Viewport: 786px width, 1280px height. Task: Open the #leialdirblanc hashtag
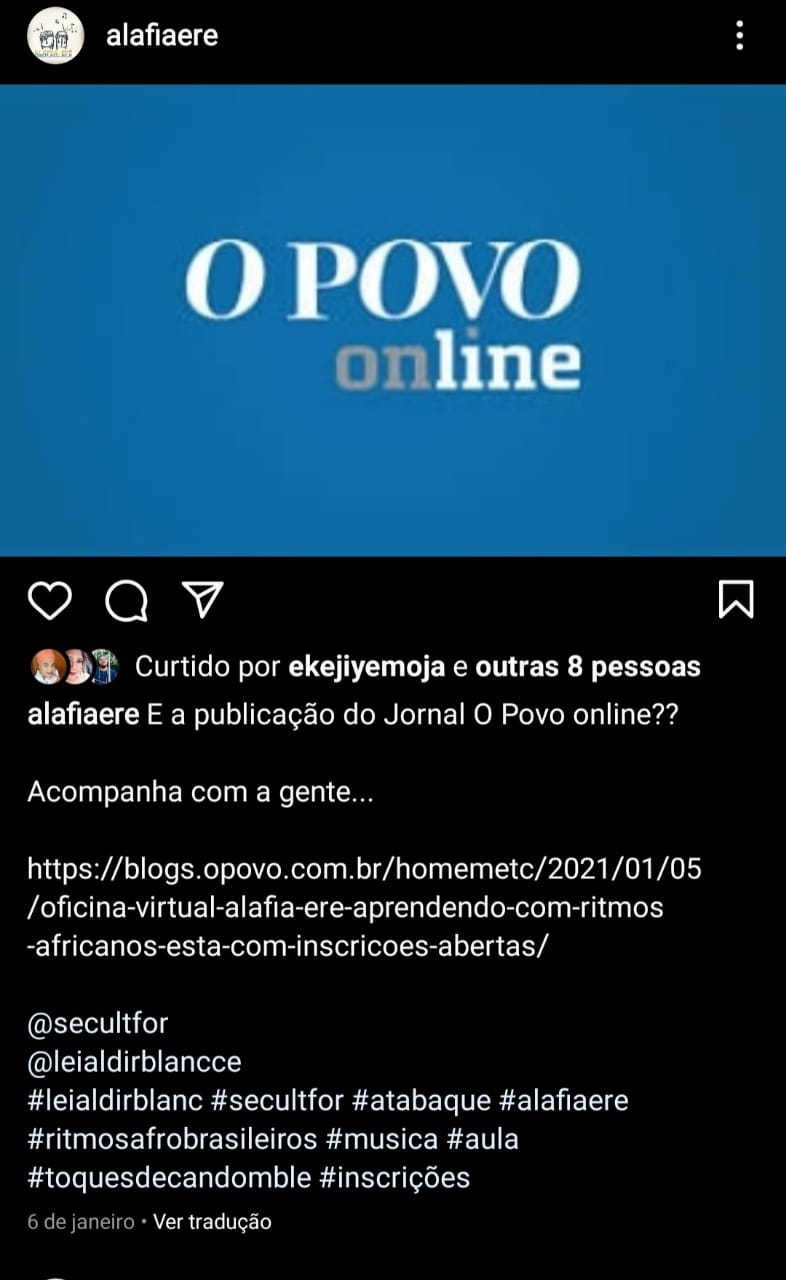click(115, 1101)
